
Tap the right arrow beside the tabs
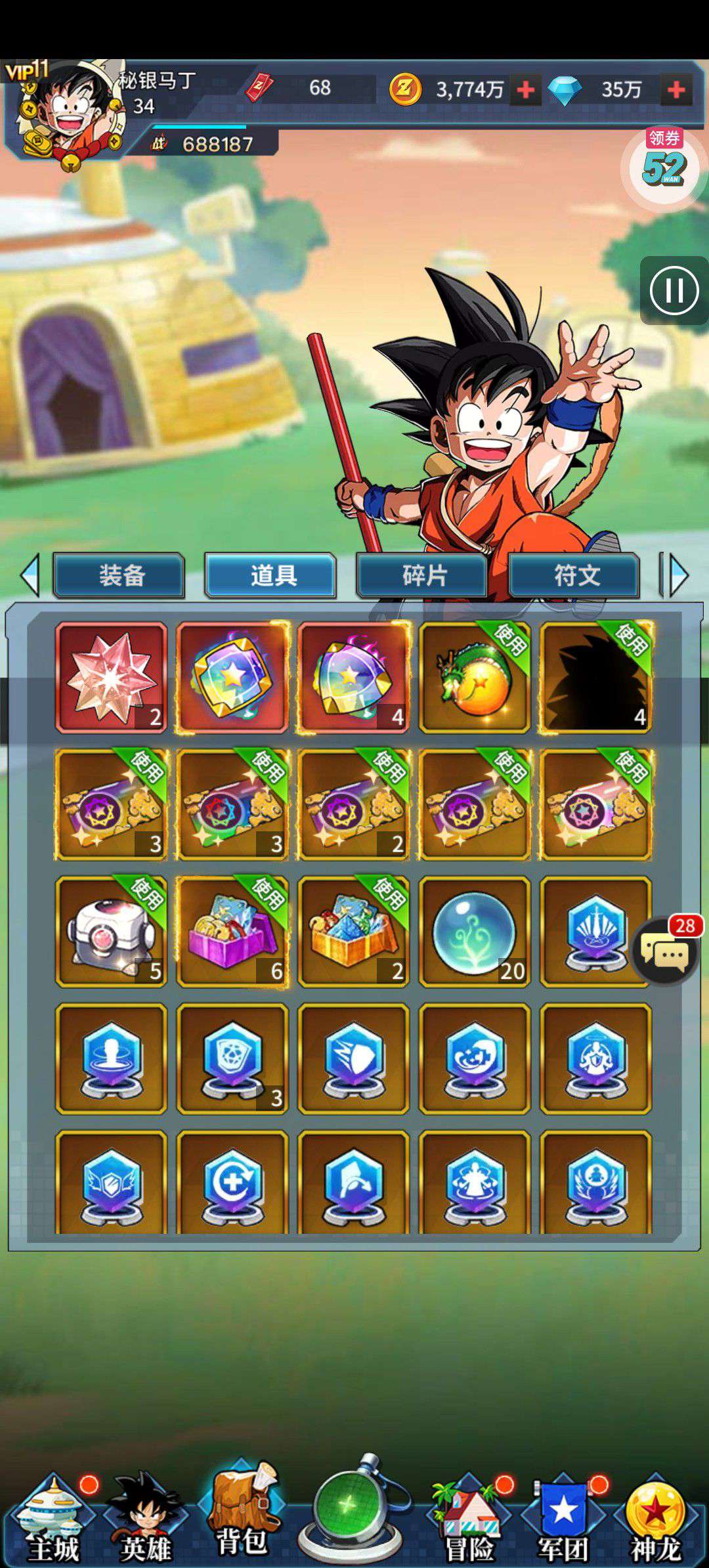click(676, 576)
